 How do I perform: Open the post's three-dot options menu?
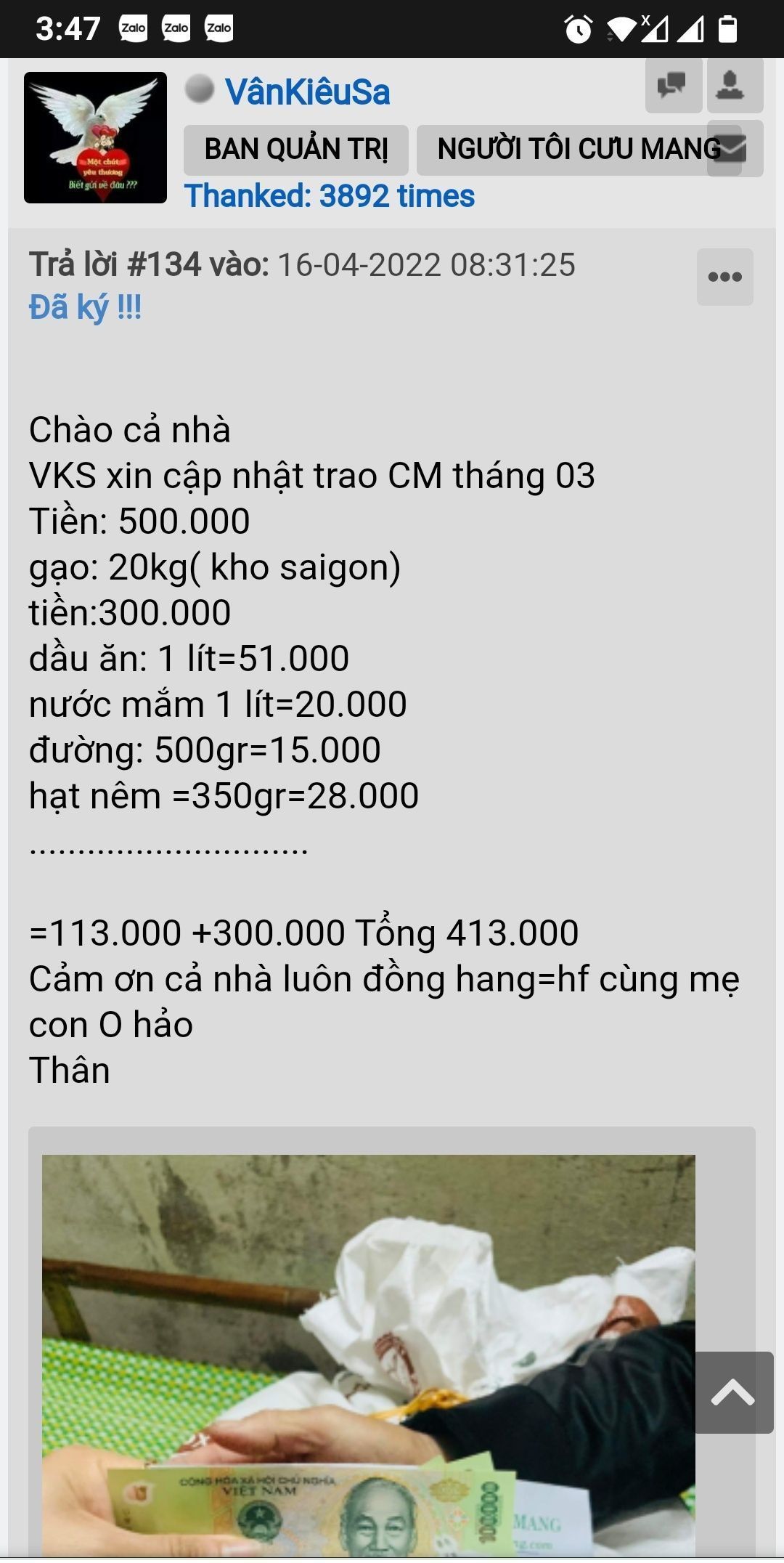[724, 277]
